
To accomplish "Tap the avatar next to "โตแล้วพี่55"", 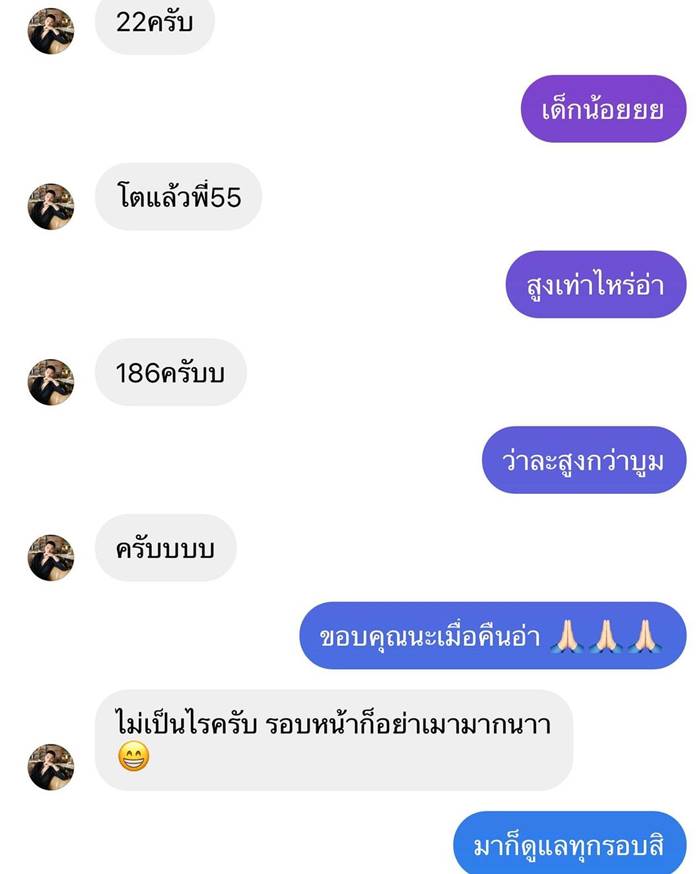I will click(x=50, y=206).
